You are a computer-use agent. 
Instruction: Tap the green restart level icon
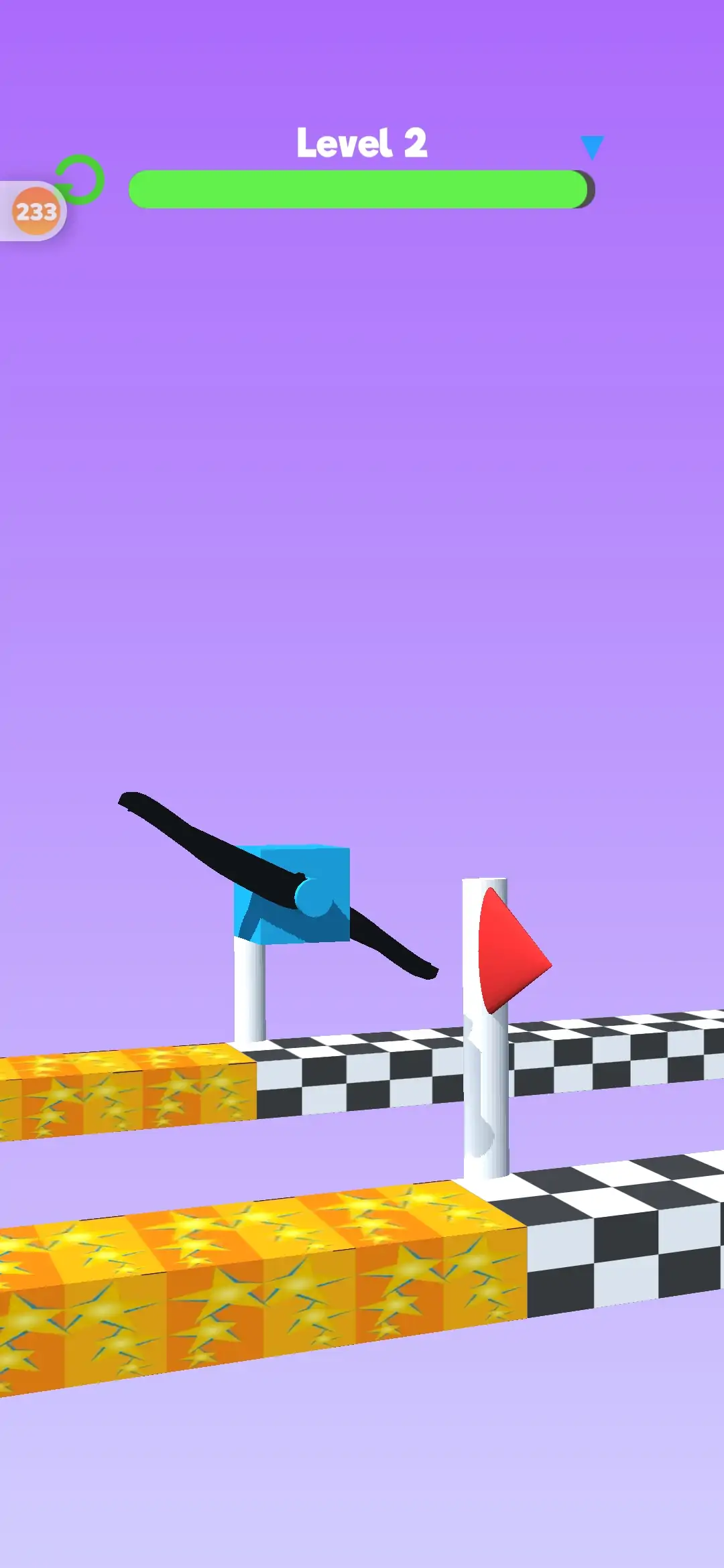coord(81,179)
